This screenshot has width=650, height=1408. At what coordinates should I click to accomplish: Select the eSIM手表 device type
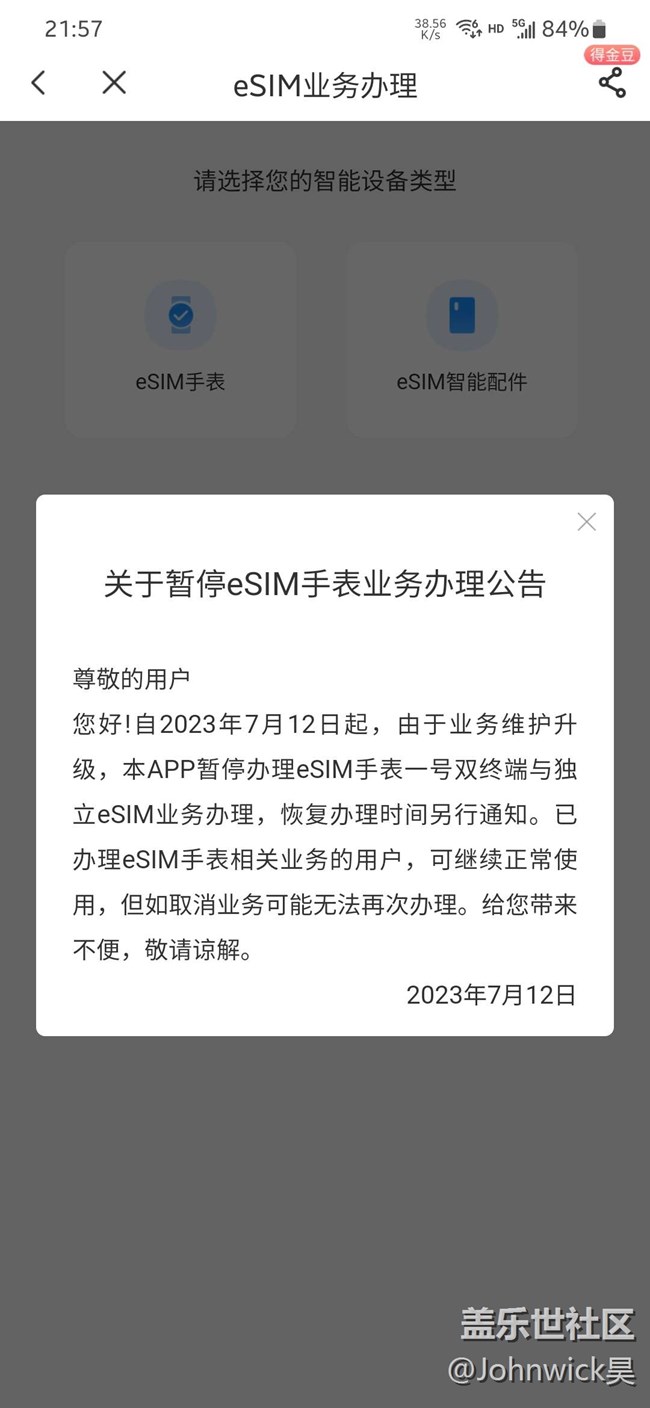pos(180,338)
